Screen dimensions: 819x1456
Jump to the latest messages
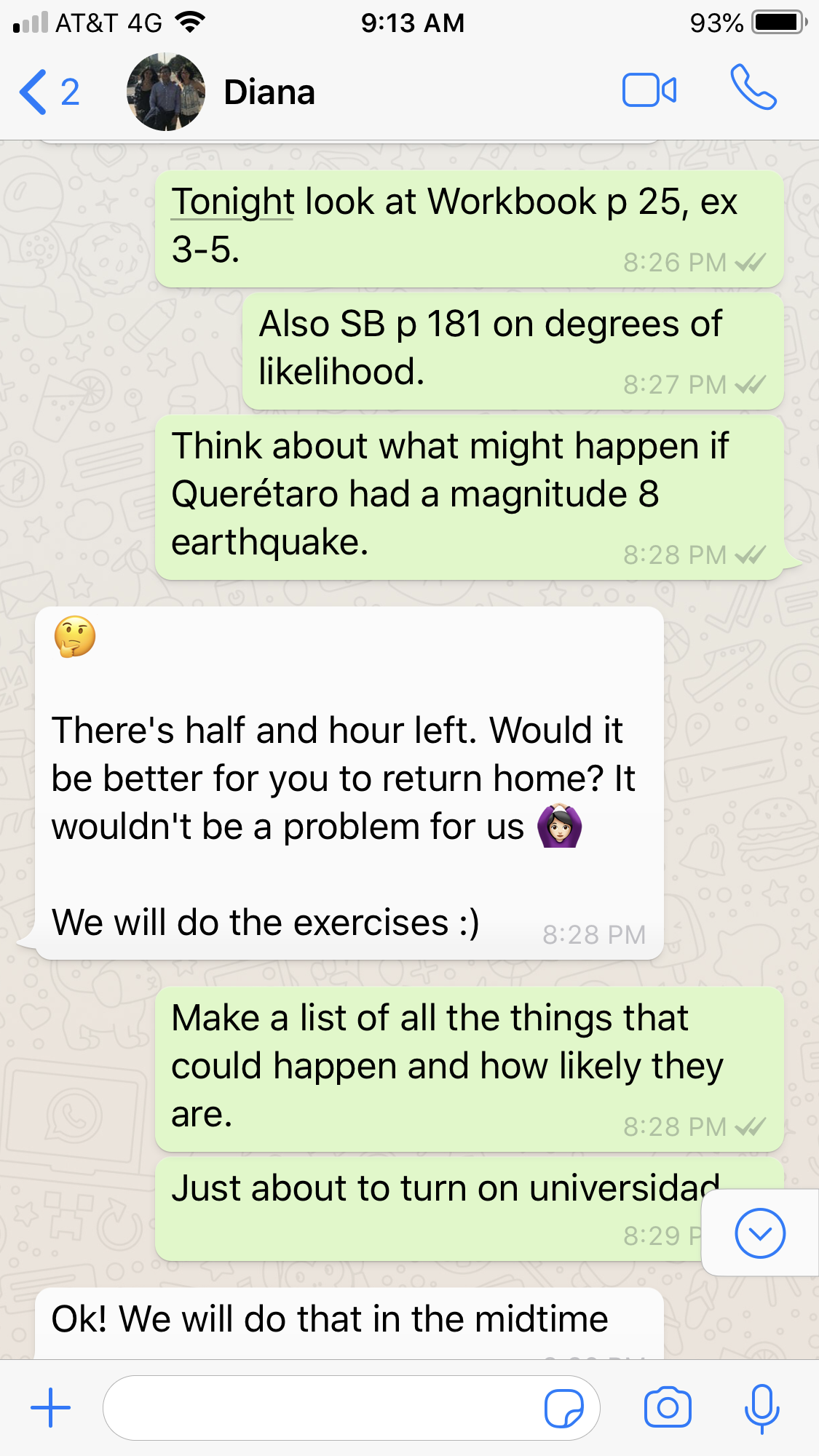[x=759, y=1233]
